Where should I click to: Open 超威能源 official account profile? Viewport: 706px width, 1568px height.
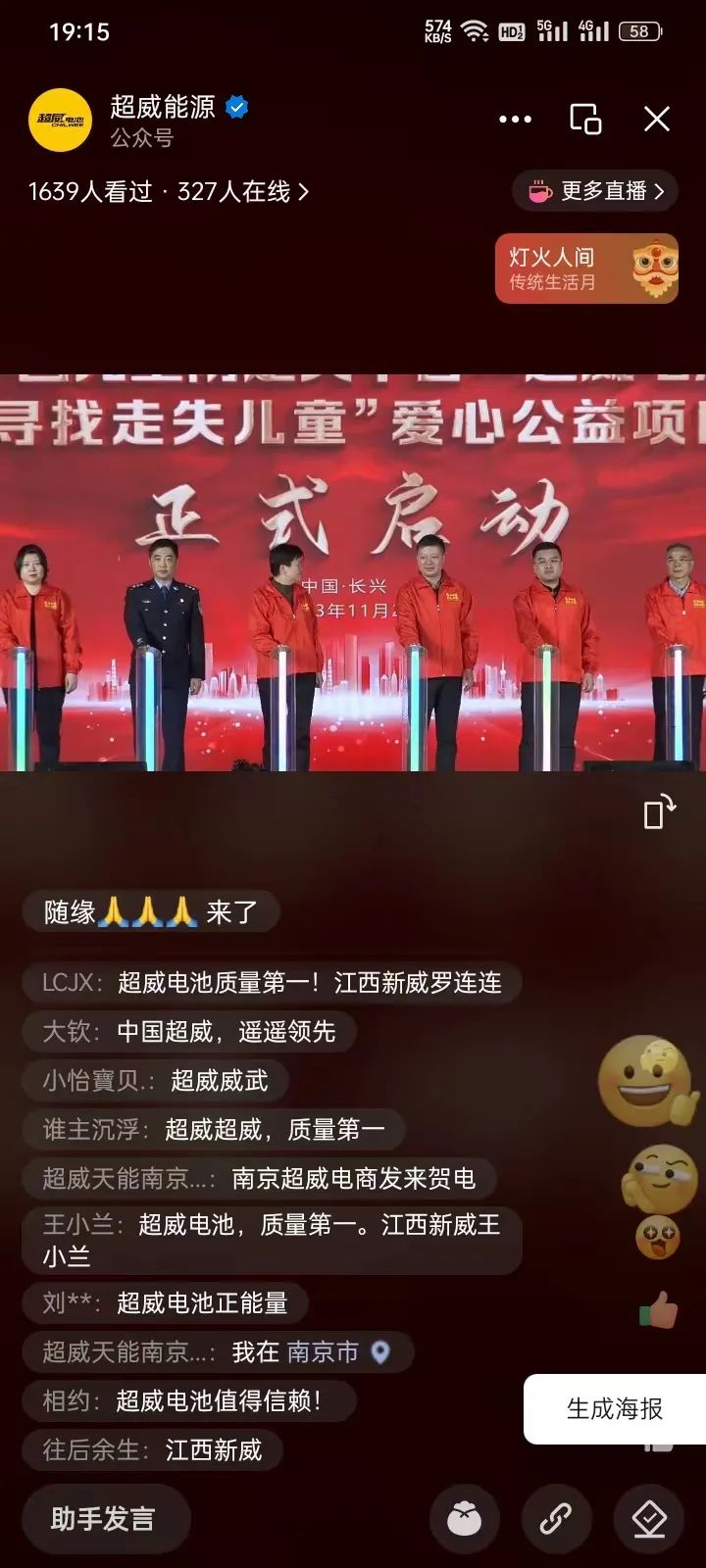[61, 121]
